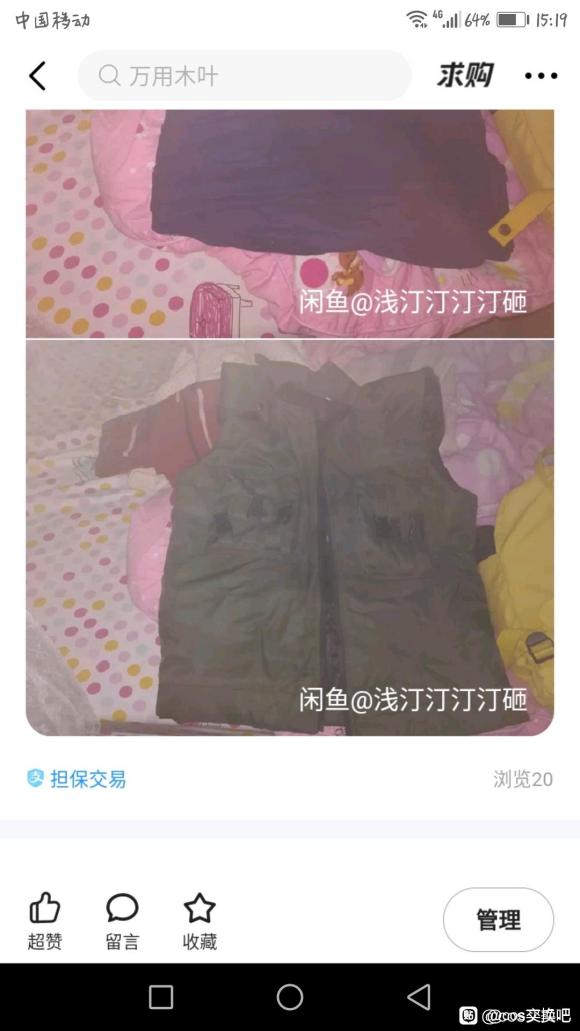View the dark blue garment photo
Screen dimensions: 580x1031
290,224
